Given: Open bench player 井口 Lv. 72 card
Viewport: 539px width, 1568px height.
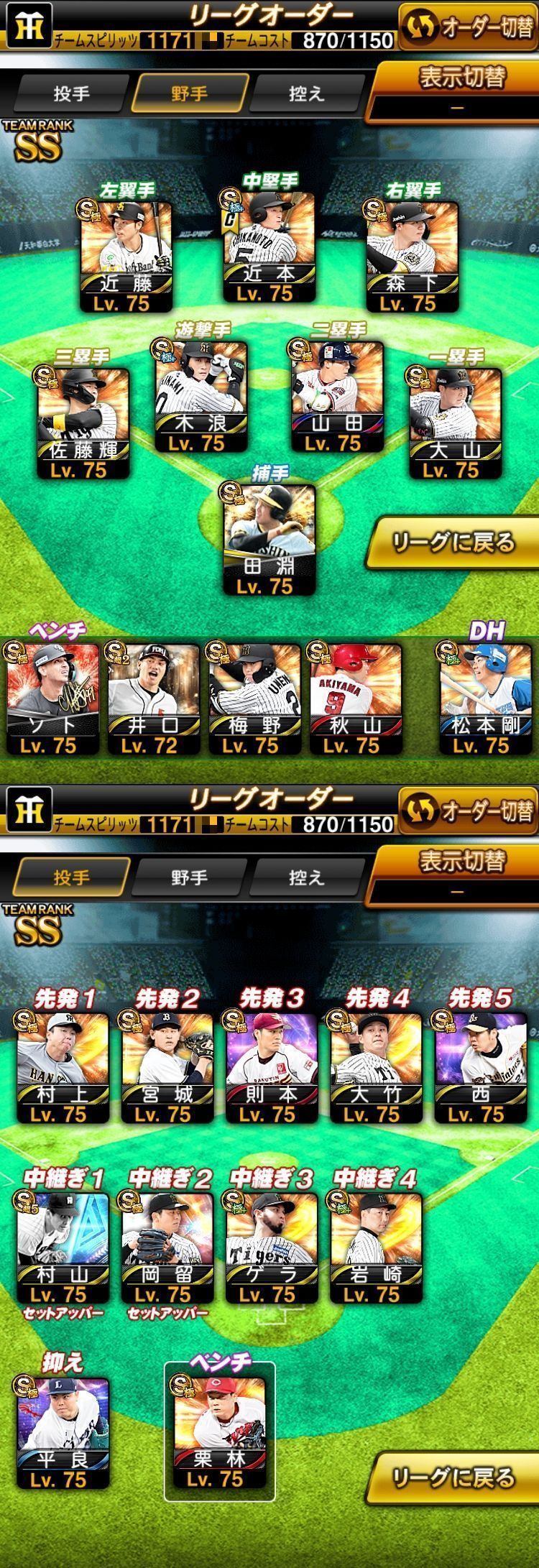Looking at the screenshot, I should [x=152, y=698].
